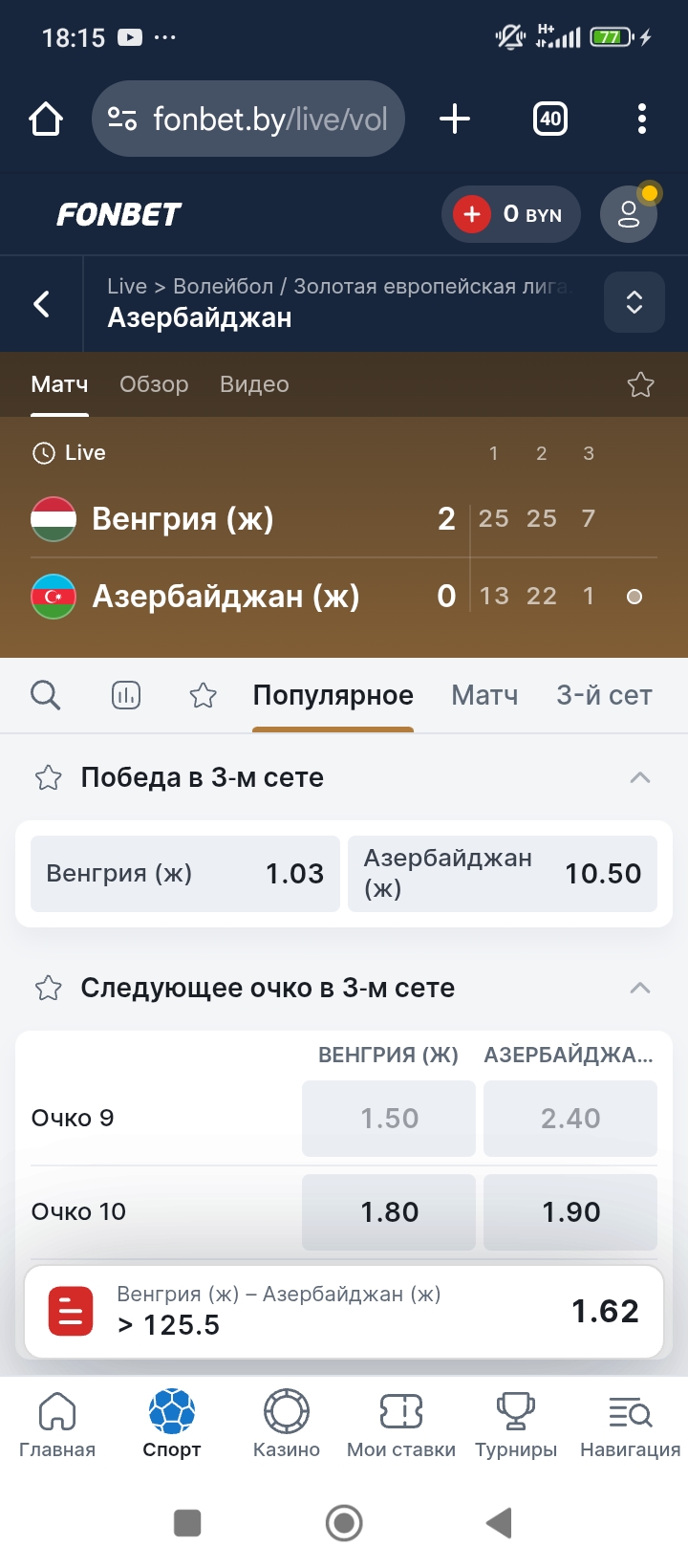Open the 3-й сет markets tab

point(604,695)
